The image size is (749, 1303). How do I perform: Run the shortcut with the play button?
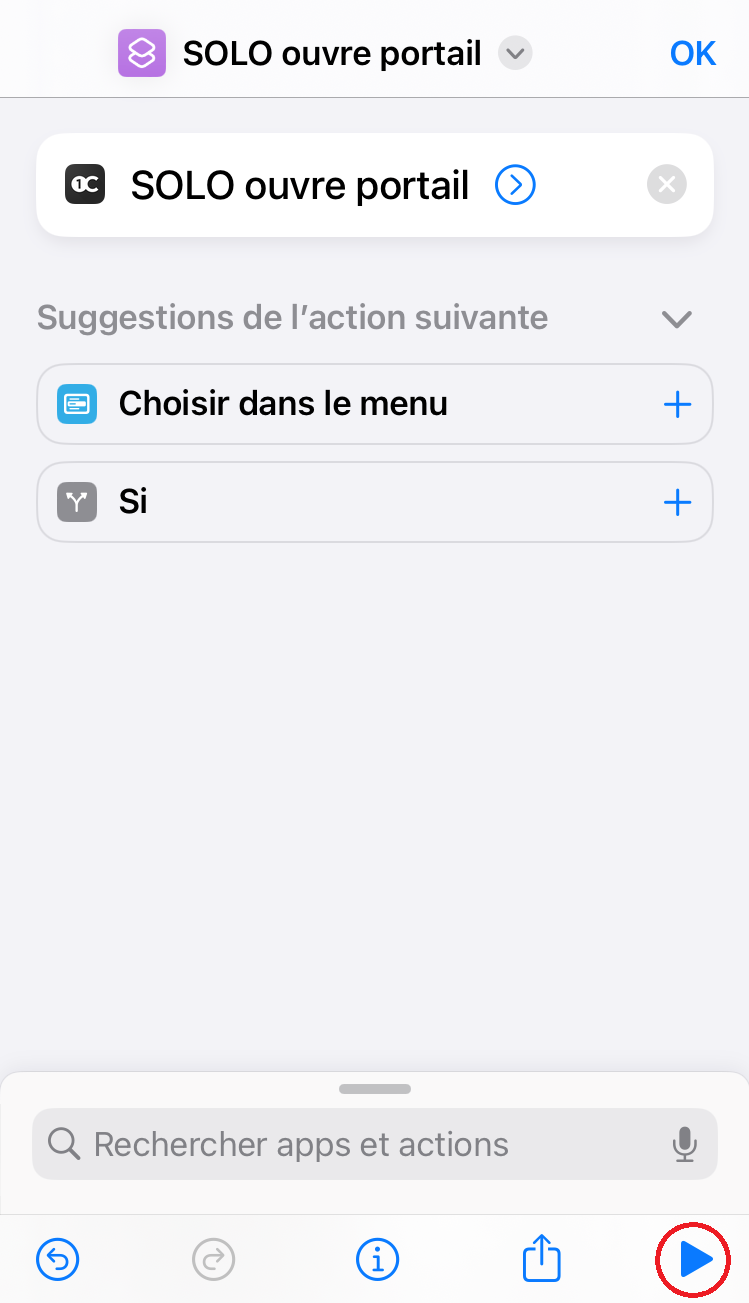[x=695, y=1260]
